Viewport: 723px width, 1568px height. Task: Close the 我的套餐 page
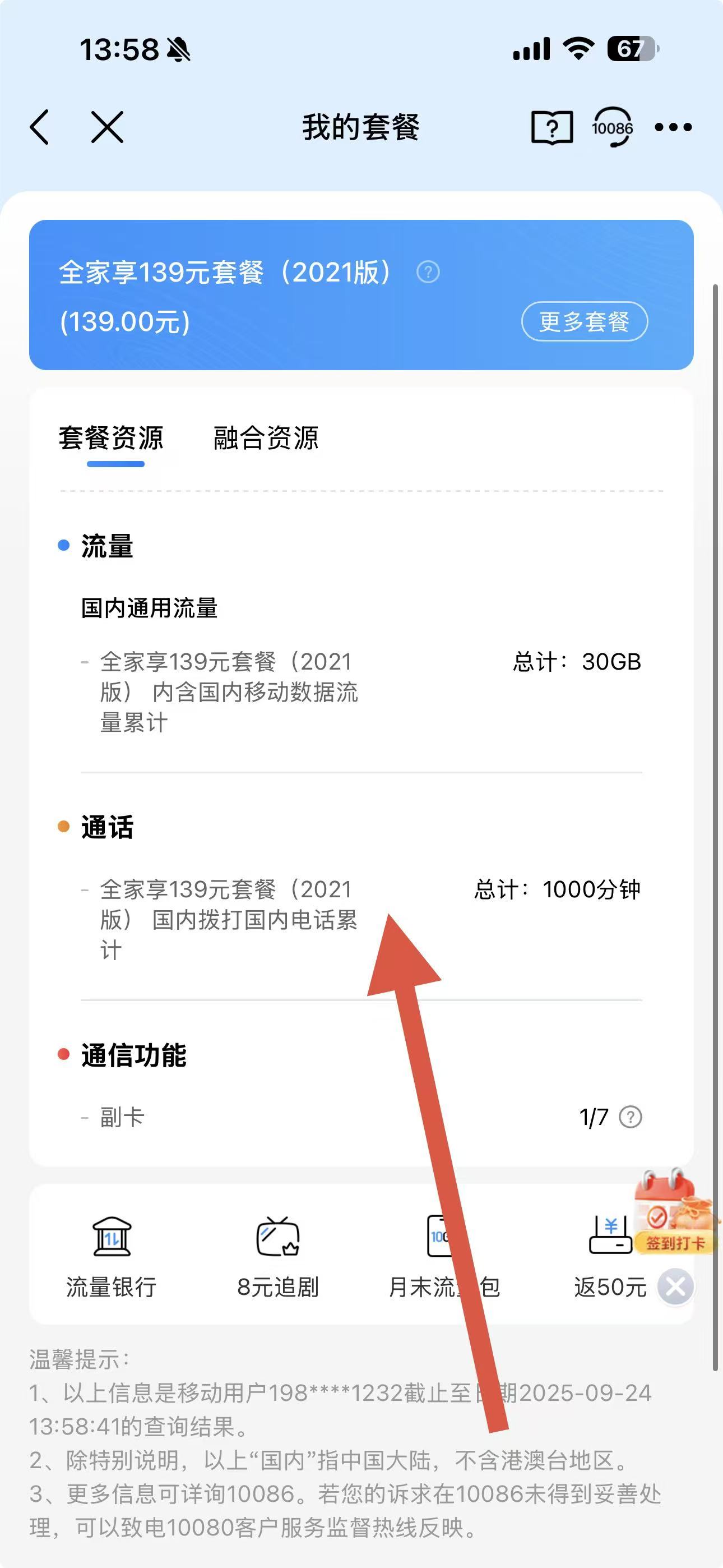coord(107,127)
